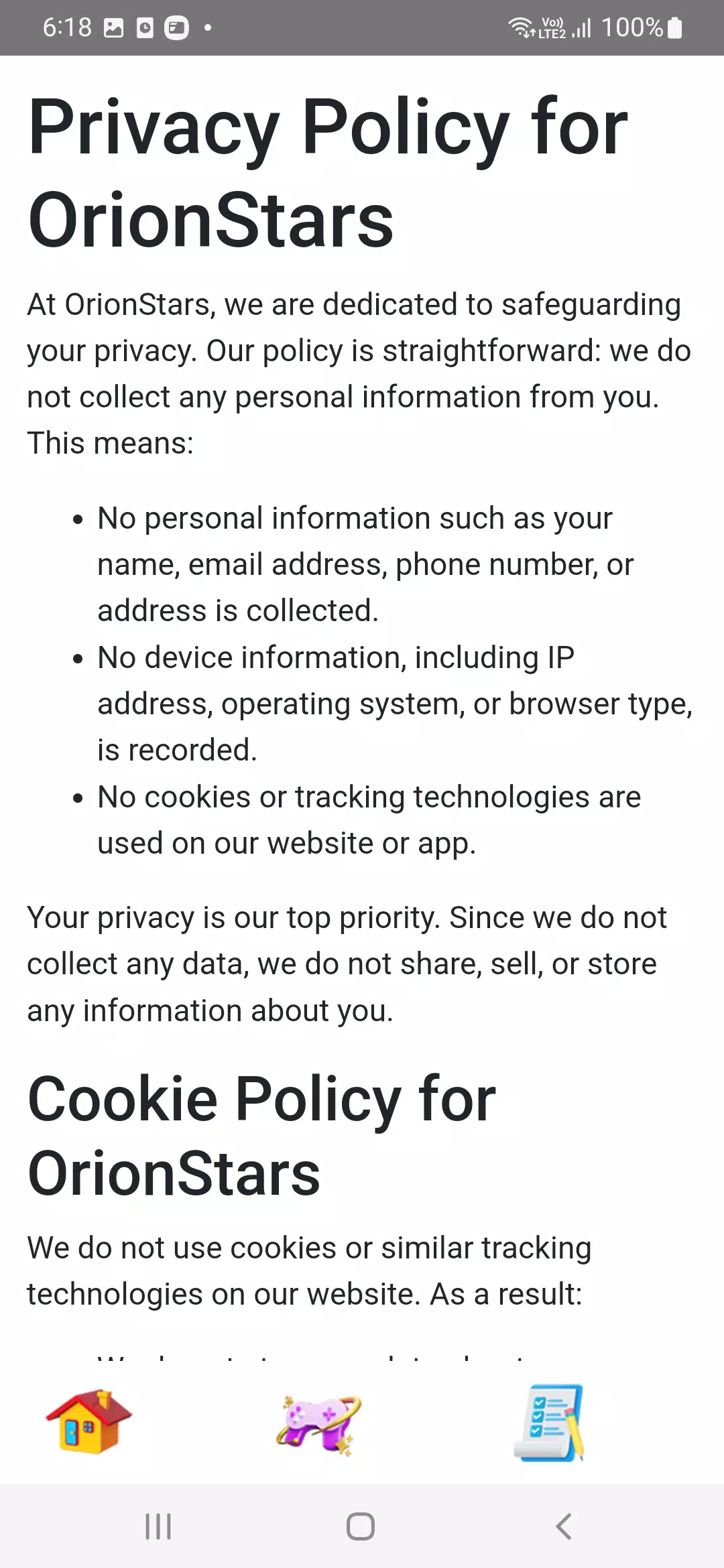Select the checklist document tab
The height and width of the screenshot is (1568, 724).
click(549, 1422)
